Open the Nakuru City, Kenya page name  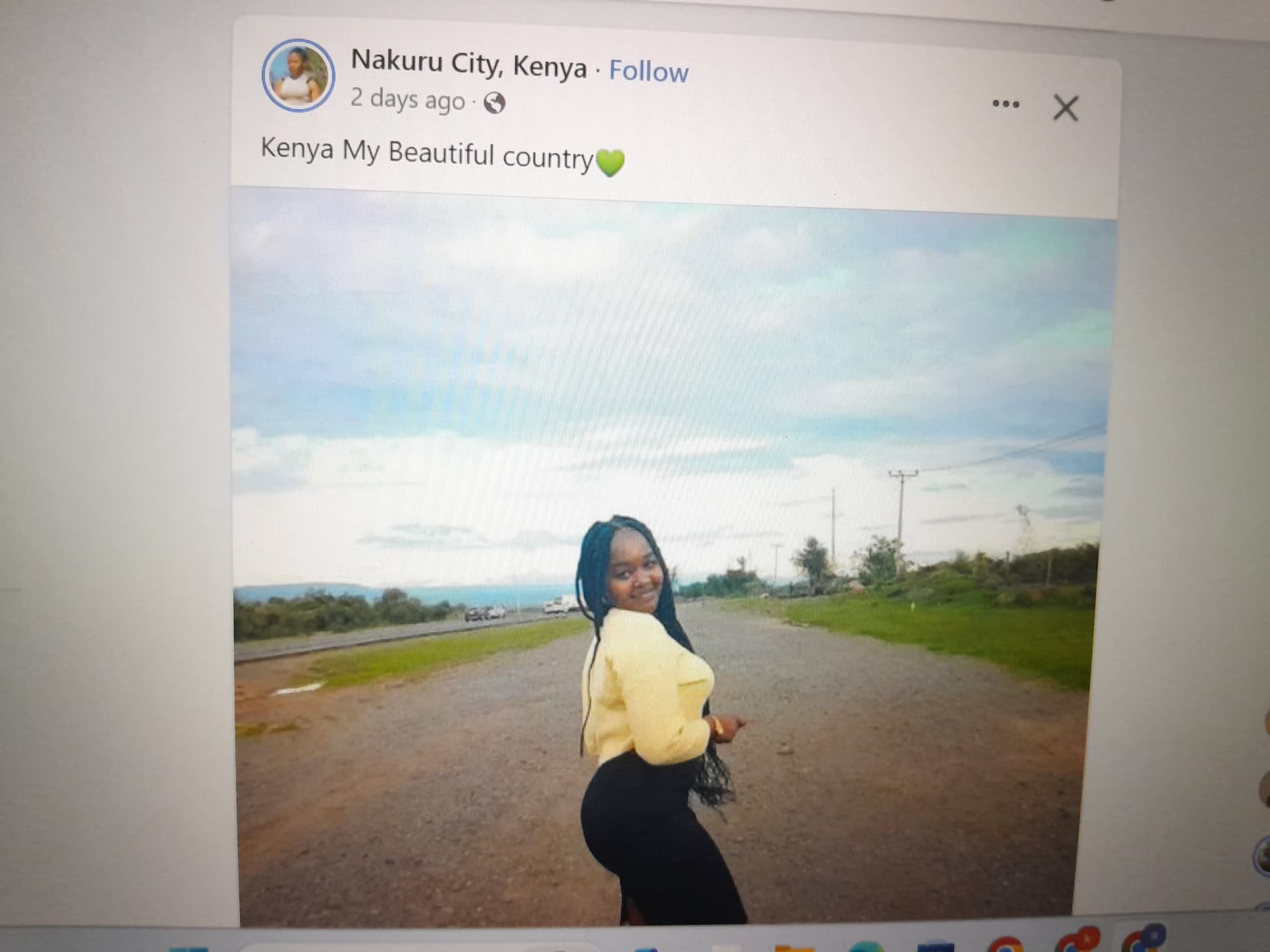[x=468, y=63]
